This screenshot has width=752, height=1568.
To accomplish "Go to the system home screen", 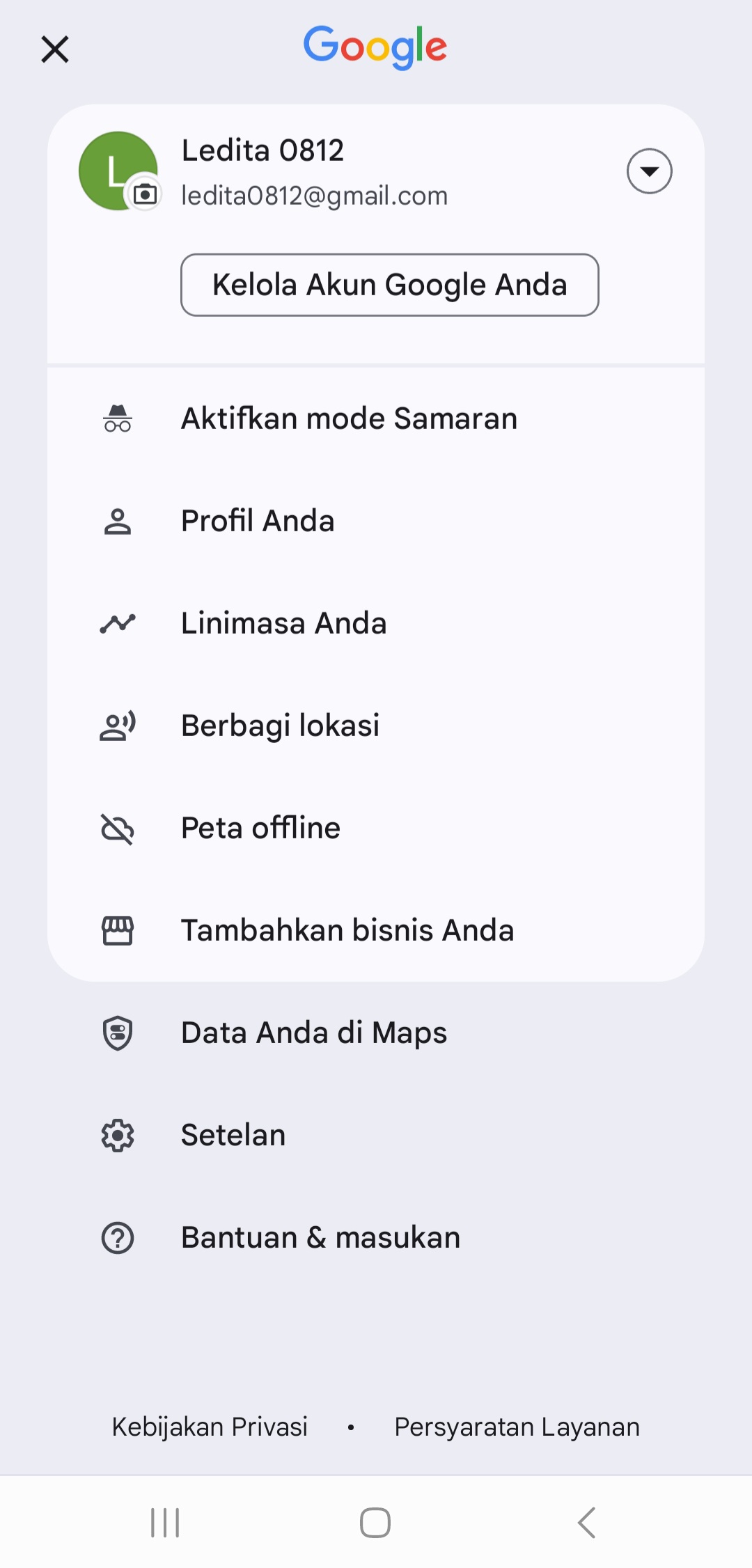I will tap(375, 1523).
